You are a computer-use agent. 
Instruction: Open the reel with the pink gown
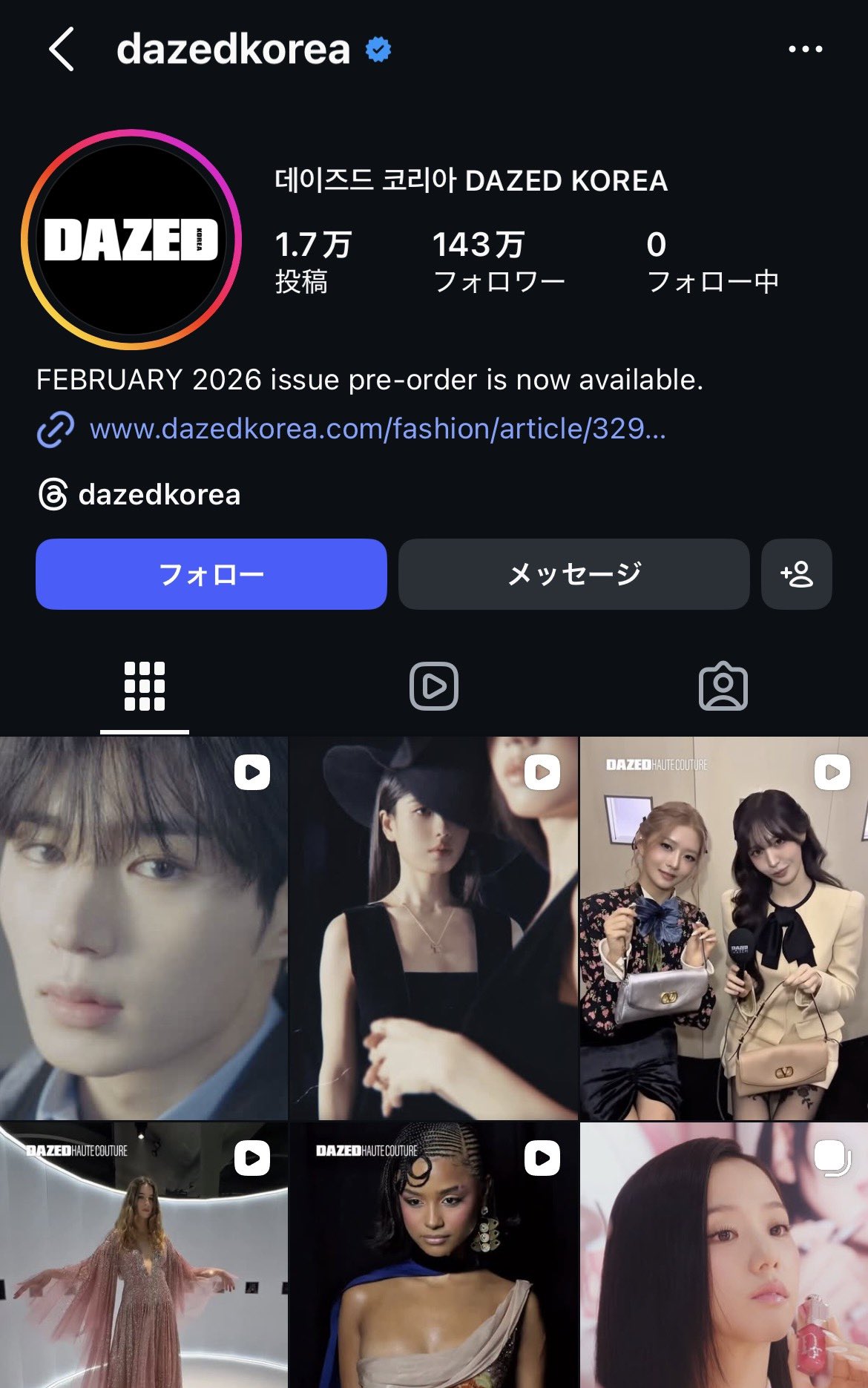tap(143, 1255)
